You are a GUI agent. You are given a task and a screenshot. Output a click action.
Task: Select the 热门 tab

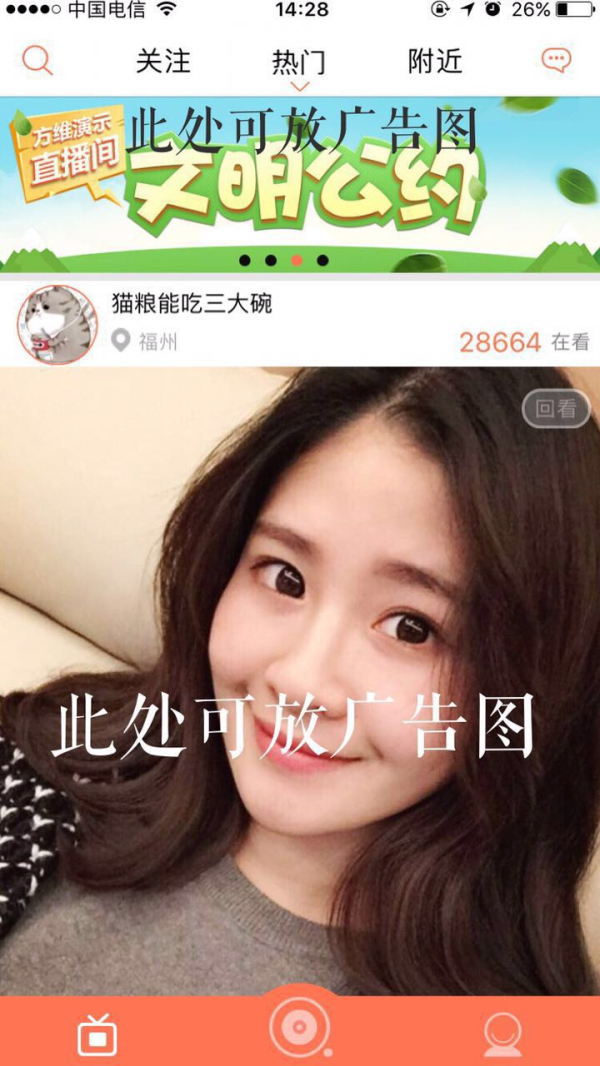coord(299,62)
